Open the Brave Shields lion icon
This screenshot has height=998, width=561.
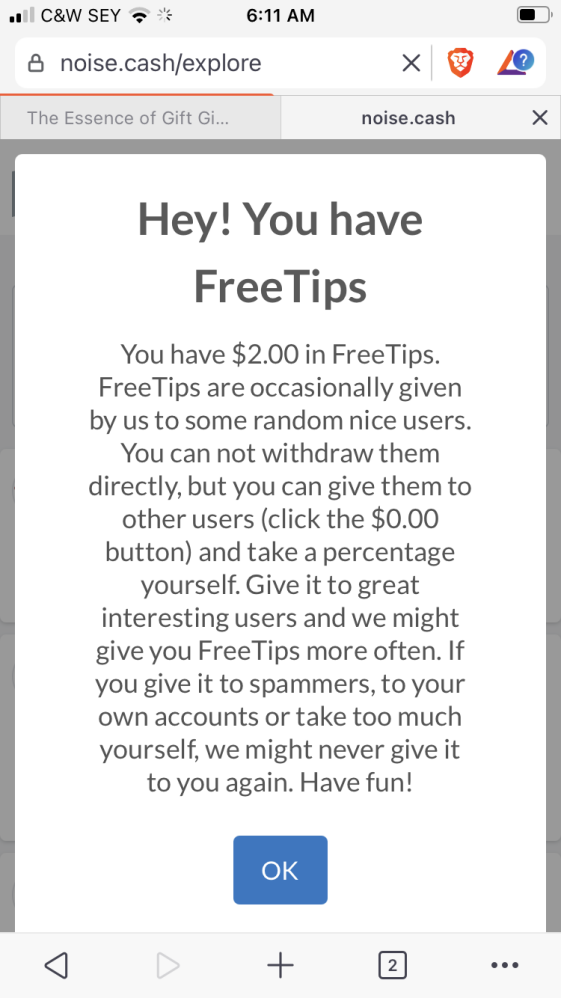tap(460, 63)
